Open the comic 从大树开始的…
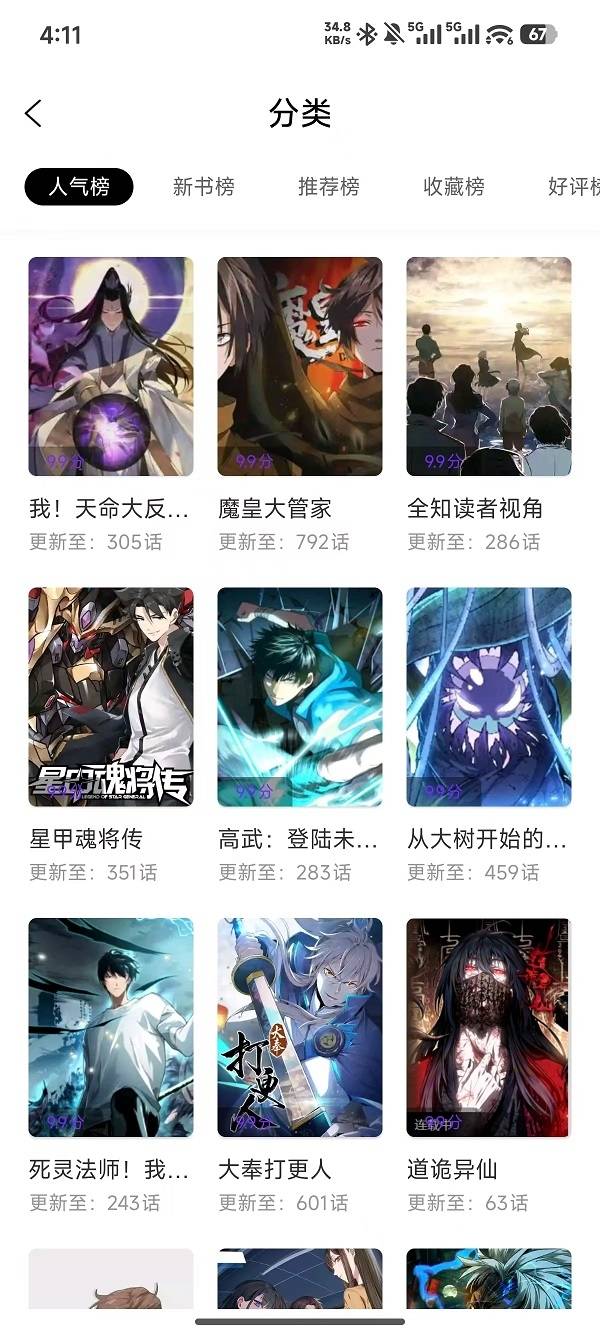The width and height of the screenshot is (600, 1335). click(489, 697)
